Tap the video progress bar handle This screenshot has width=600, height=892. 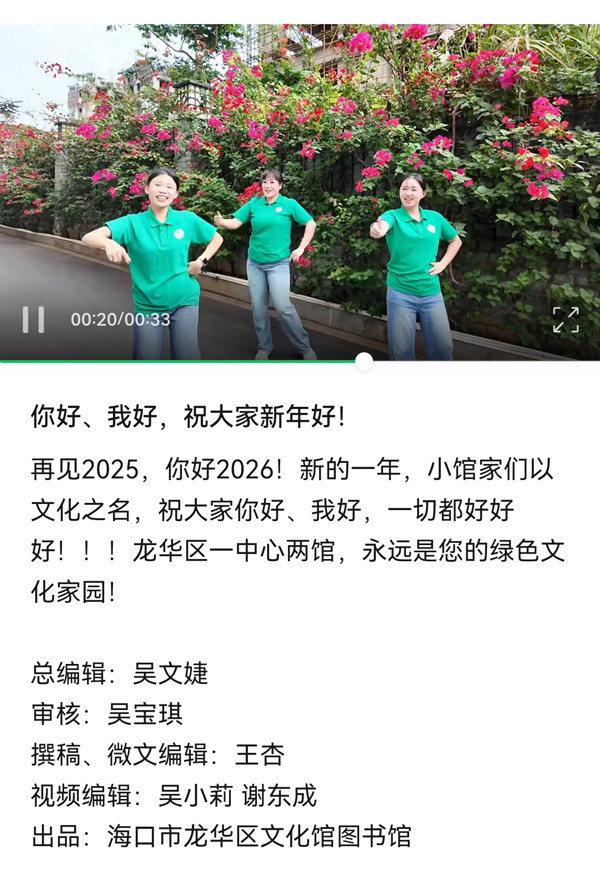(364, 361)
